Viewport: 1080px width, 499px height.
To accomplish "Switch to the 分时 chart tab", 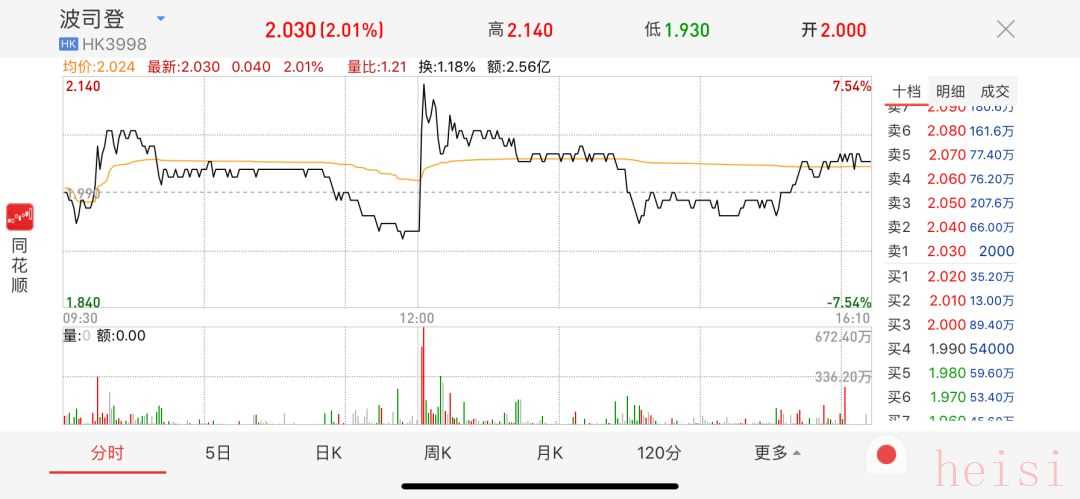I will pyautogui.click(x=108, y=453).
